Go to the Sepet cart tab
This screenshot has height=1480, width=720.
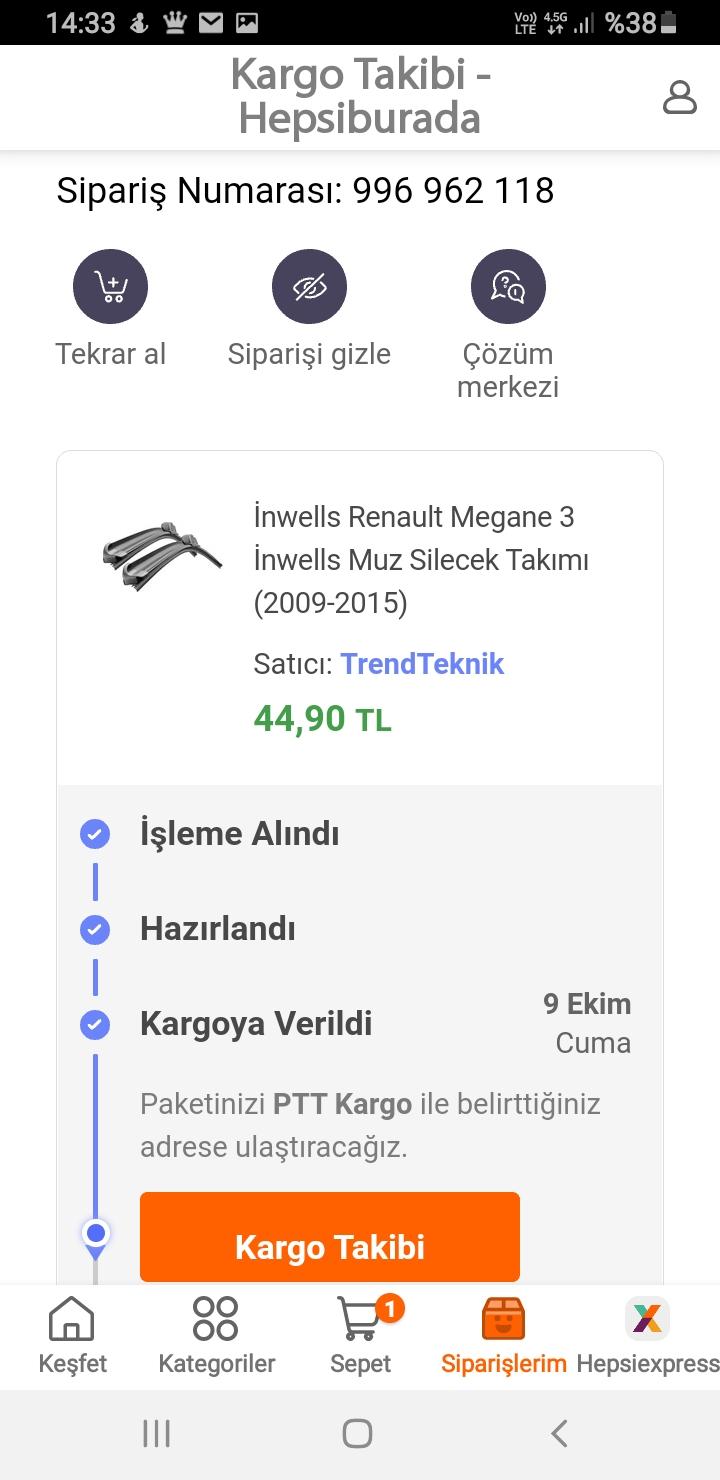tap(361, 1334)
